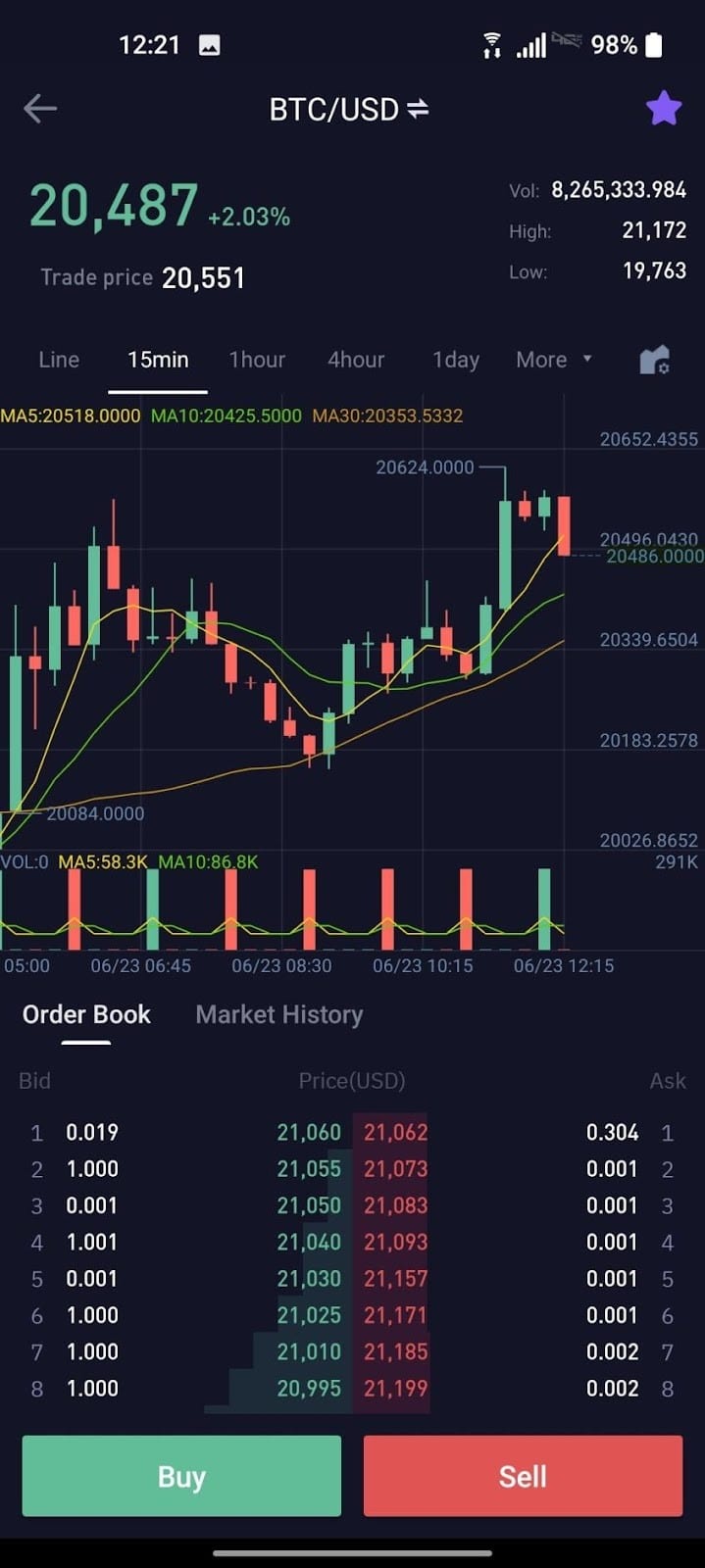The height and width of the screenshot is (1568, 705).
Task: Go back using the arrow
Action: (40, 109)
